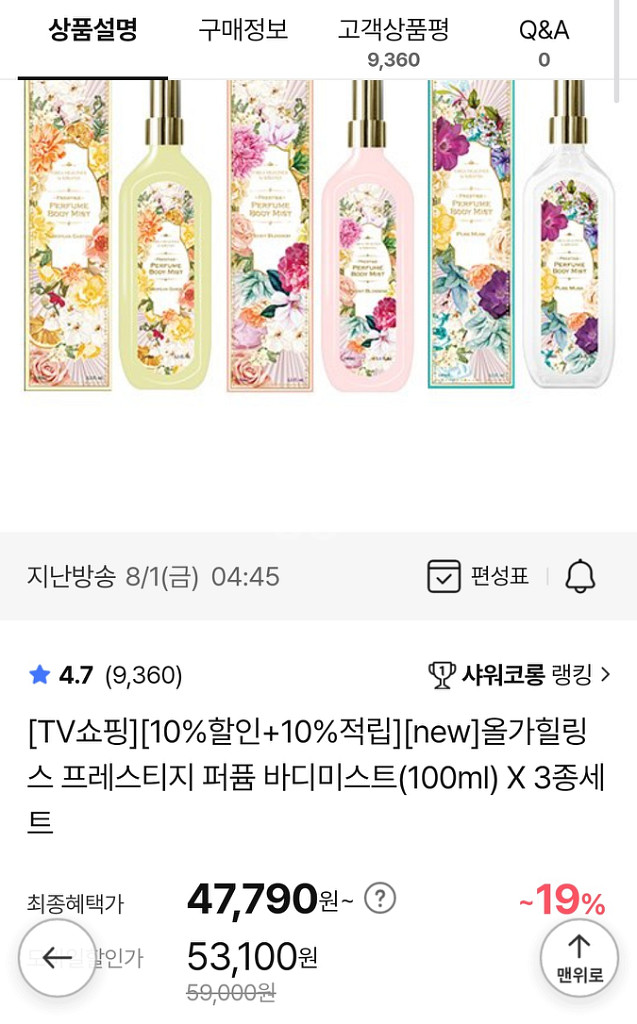
Task: Open the body mist product image
Action: 318,240
